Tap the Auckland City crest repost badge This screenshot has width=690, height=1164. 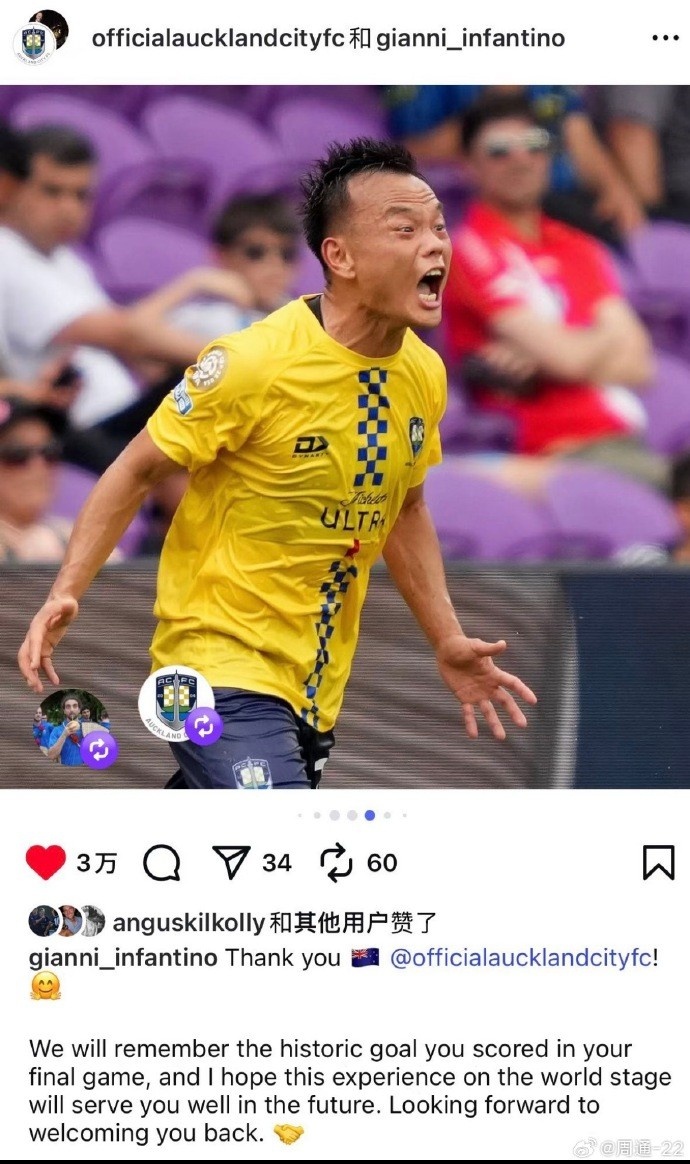tap(177, 703)
